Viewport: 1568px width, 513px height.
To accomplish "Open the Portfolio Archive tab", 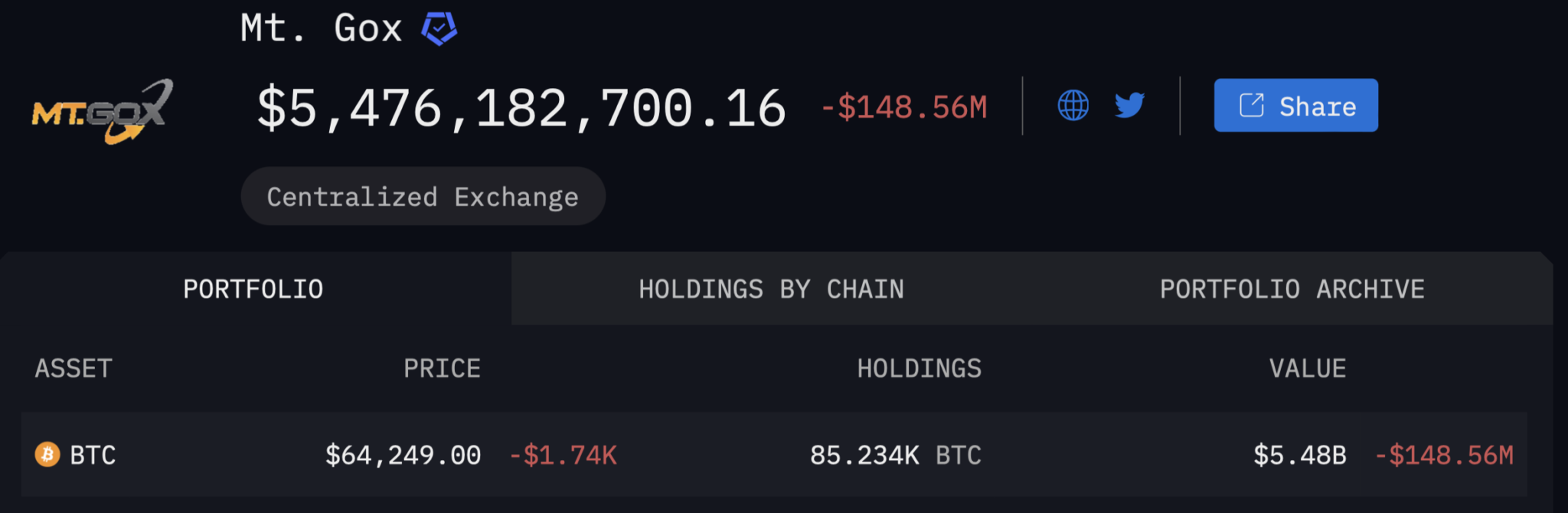I will [x=1292, y=289].
